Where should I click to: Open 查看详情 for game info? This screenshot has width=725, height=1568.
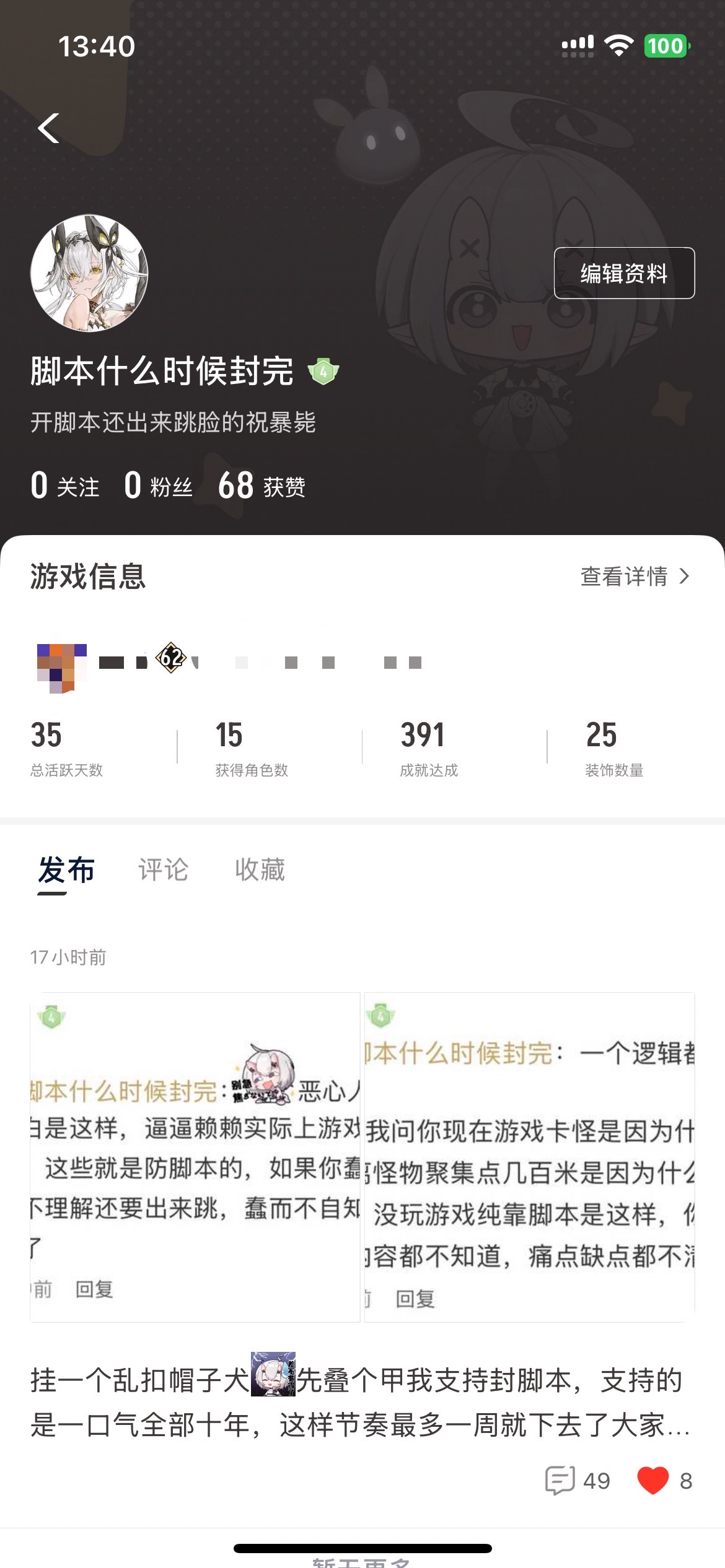pyautogui.click(x=635, y=577)
